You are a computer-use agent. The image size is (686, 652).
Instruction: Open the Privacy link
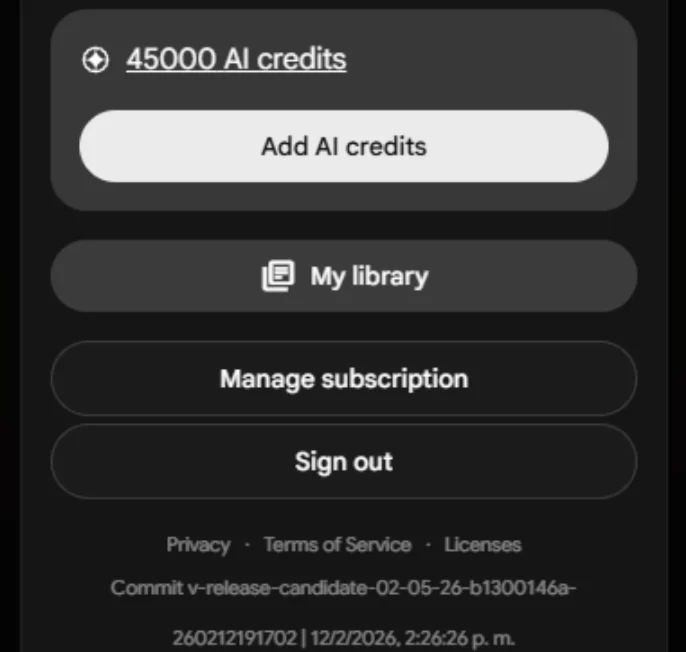(x=198, y=545)
